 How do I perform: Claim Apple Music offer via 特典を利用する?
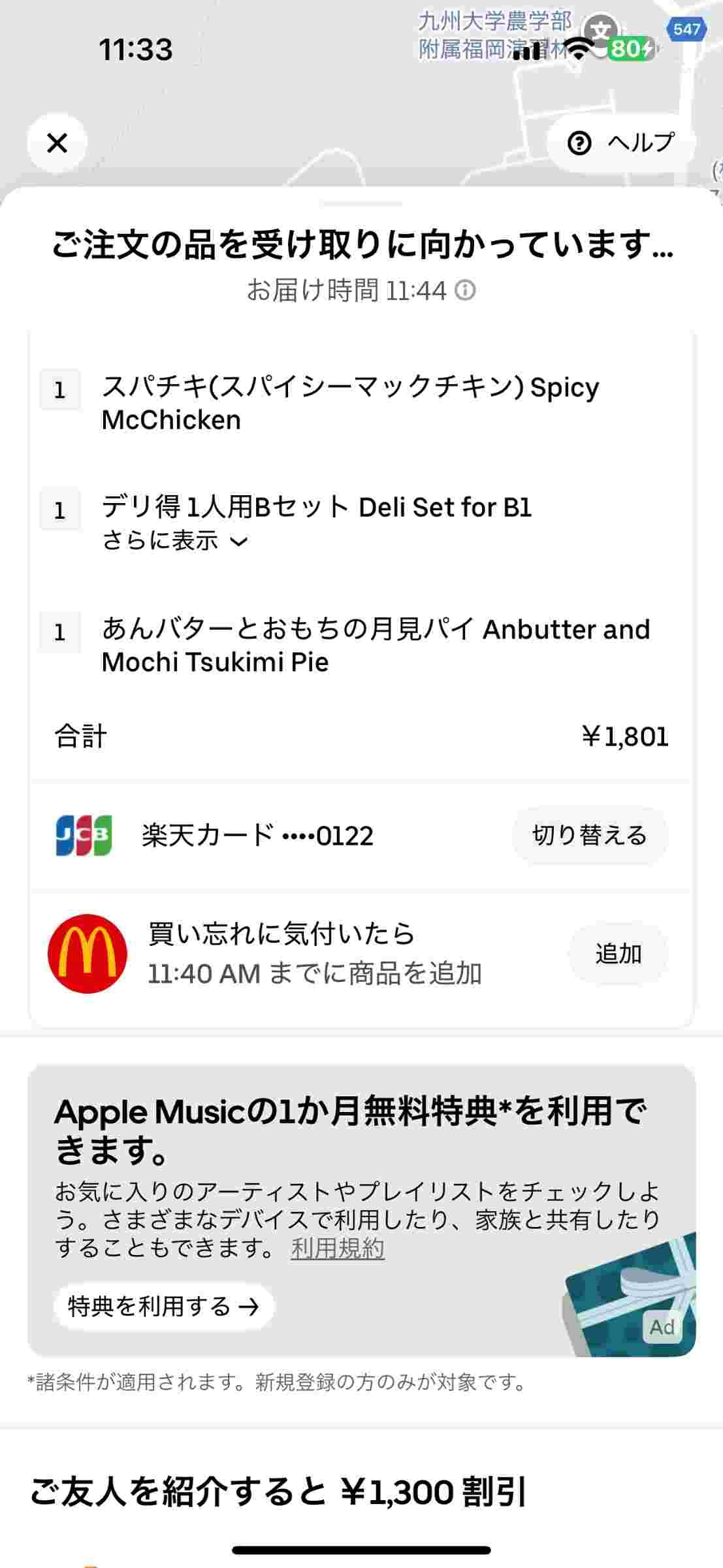click(163, 1307)
